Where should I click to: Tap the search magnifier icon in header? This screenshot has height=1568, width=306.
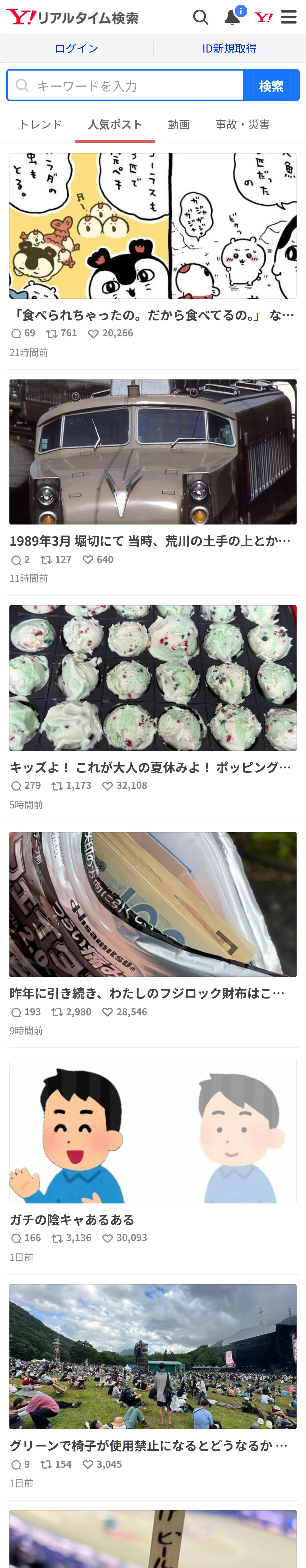(201, 17)
